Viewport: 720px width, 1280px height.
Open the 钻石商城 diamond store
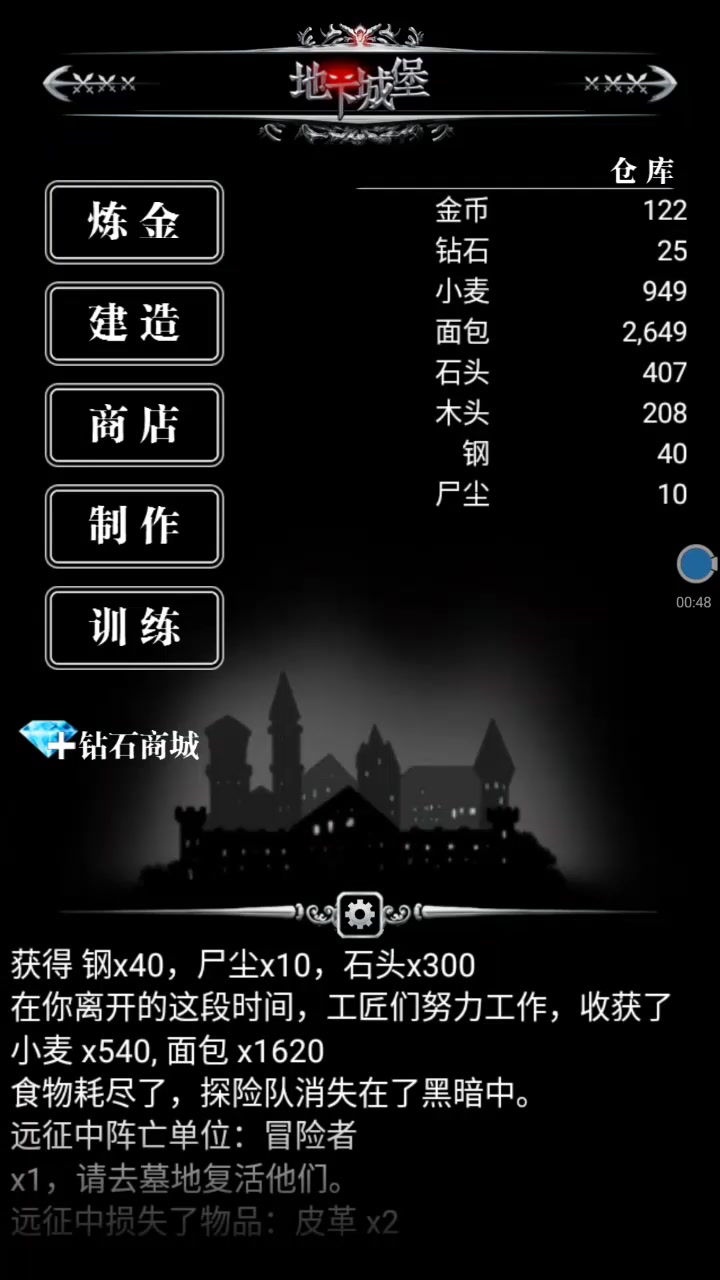110,743
